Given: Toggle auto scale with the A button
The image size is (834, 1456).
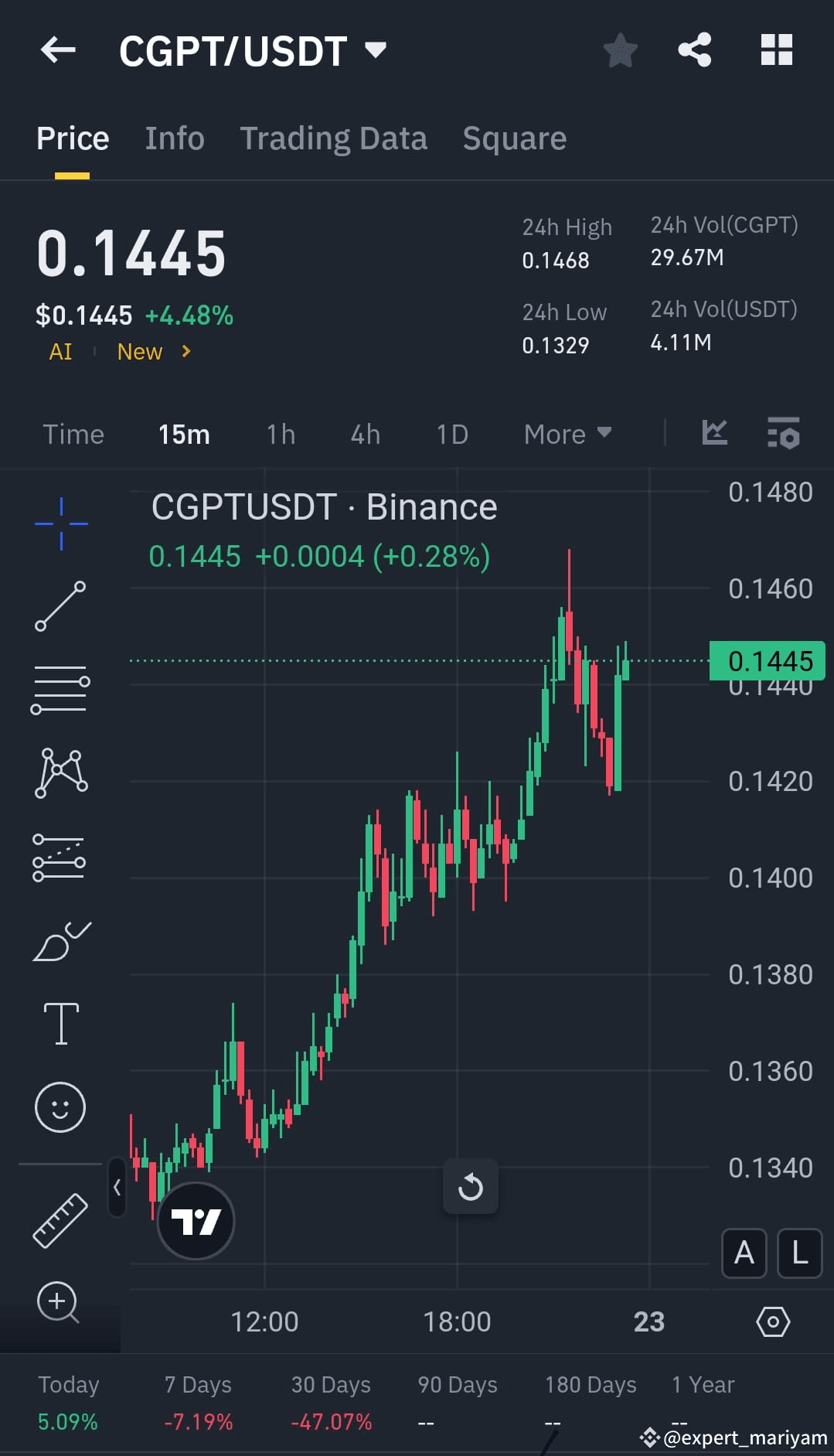Looking at the screenshot, I should tap(744, 1254).
